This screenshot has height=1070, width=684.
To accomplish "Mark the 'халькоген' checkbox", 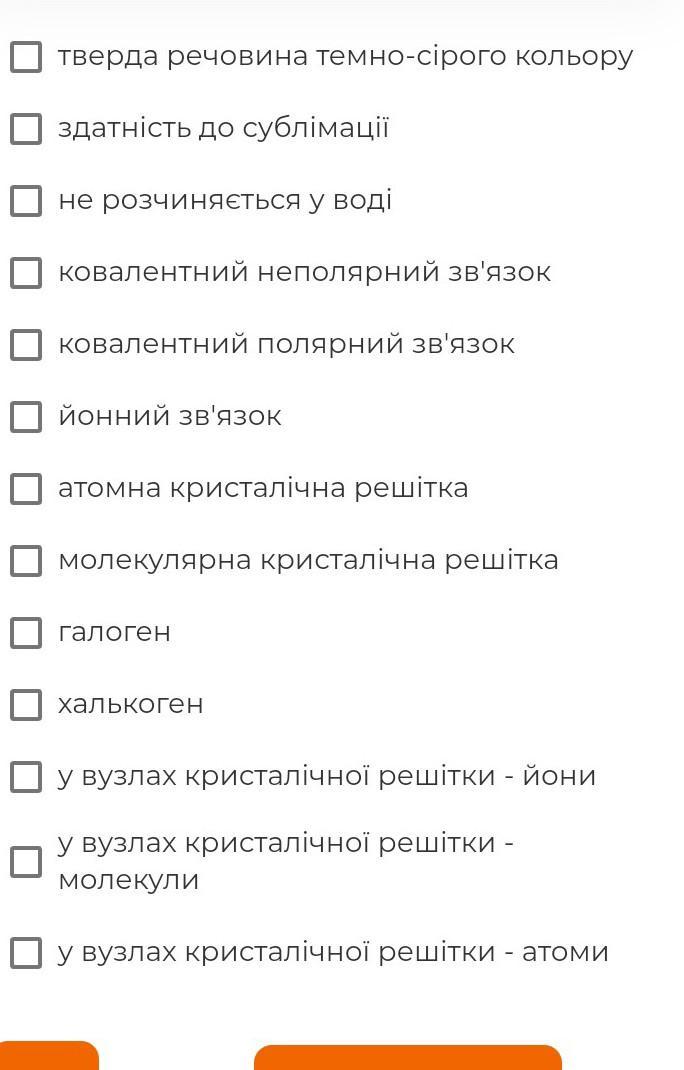I will coord(26,705).
